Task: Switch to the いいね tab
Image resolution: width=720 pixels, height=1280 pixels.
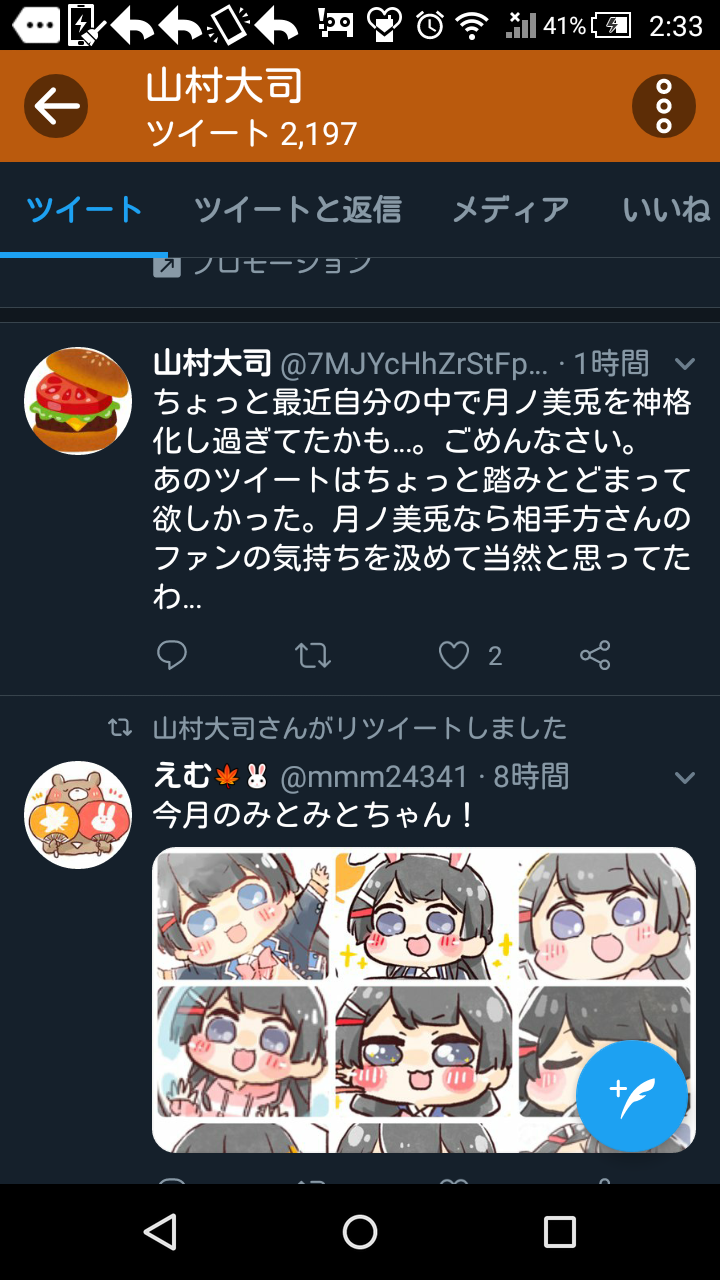Action: coord(666,209)
